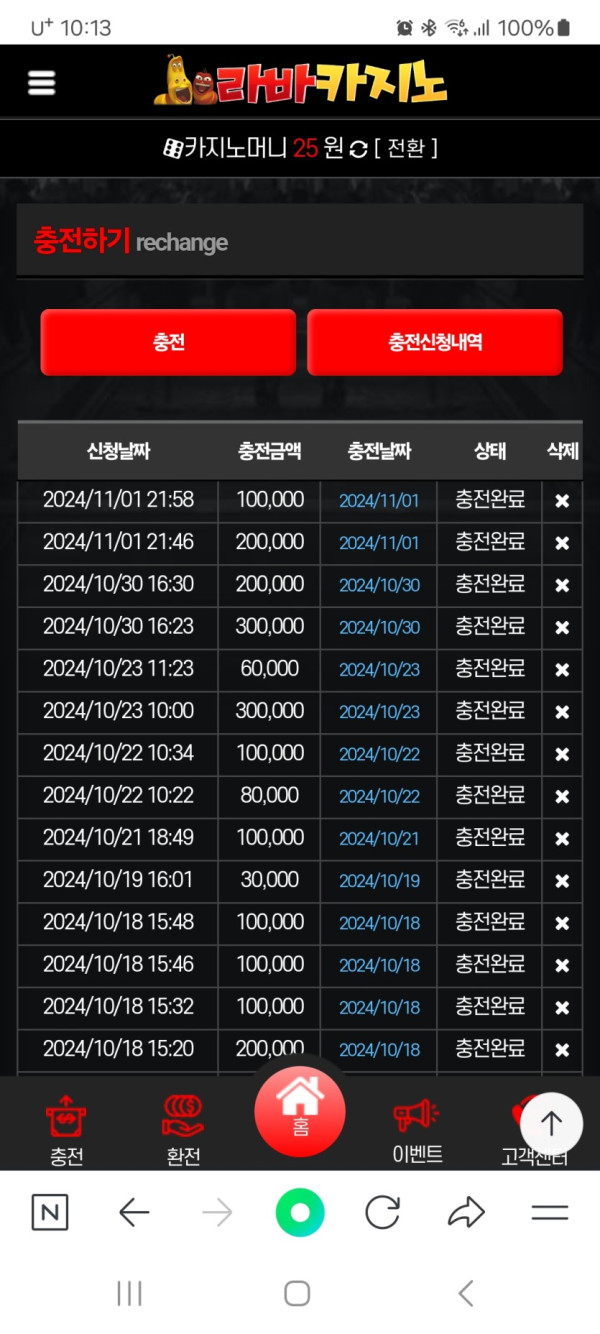Open the 이벤트 tab
Image resolution: width=600 pixels, height=1334 pixels.
pos(418,1130)
